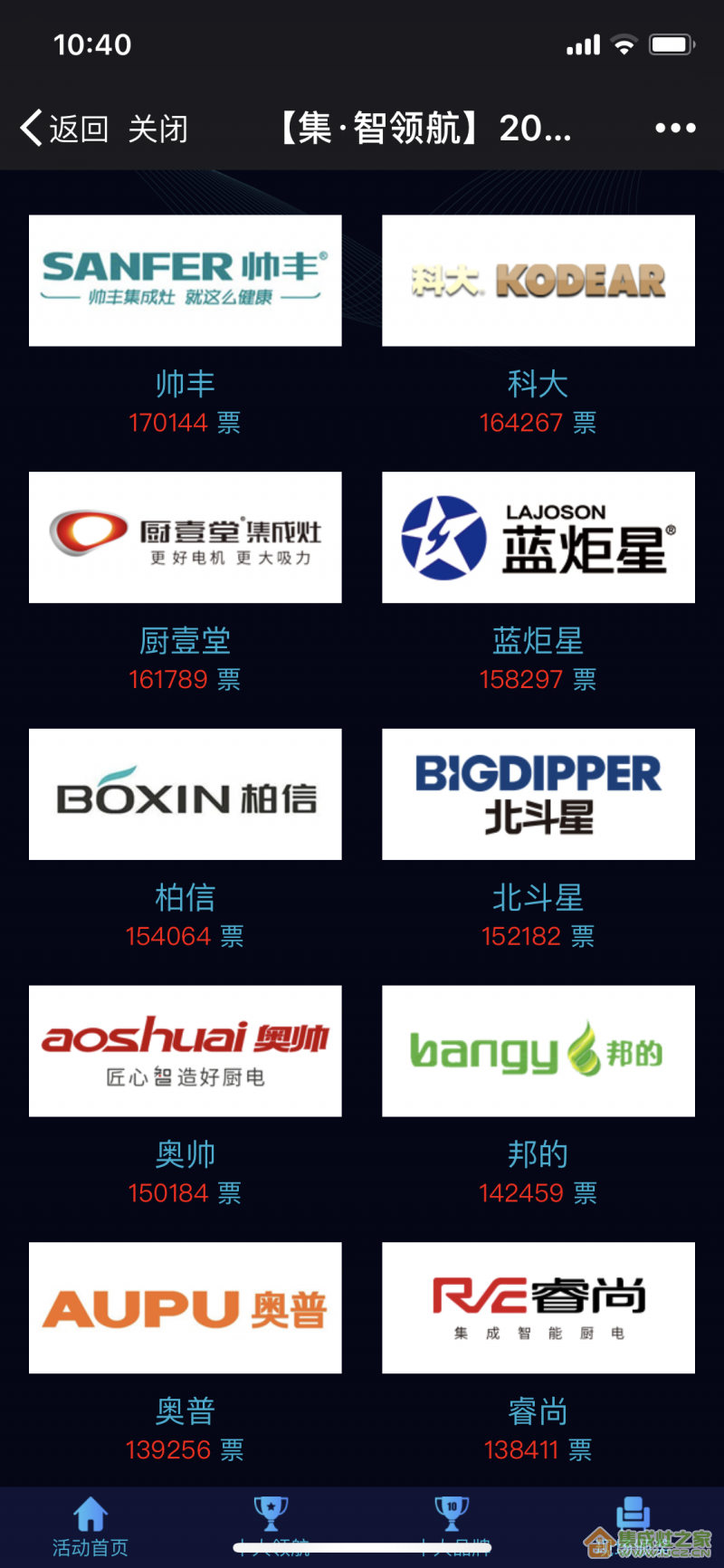Viewport: 724px width, 1568px height.
Task: Open the 帅丰 SANFER brand card
Action: (x=186, y=281)
